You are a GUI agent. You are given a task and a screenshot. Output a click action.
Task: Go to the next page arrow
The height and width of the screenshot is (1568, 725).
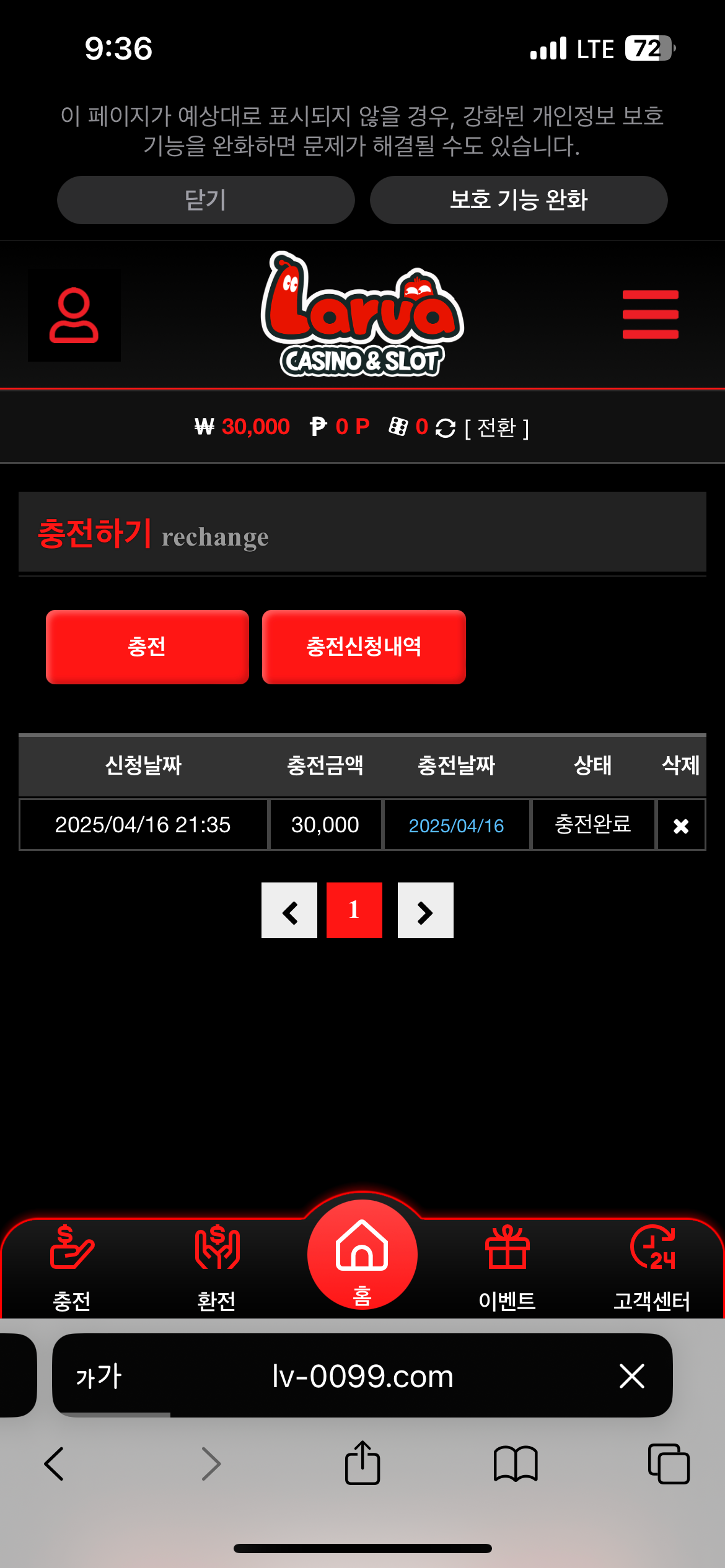[425, 910]
